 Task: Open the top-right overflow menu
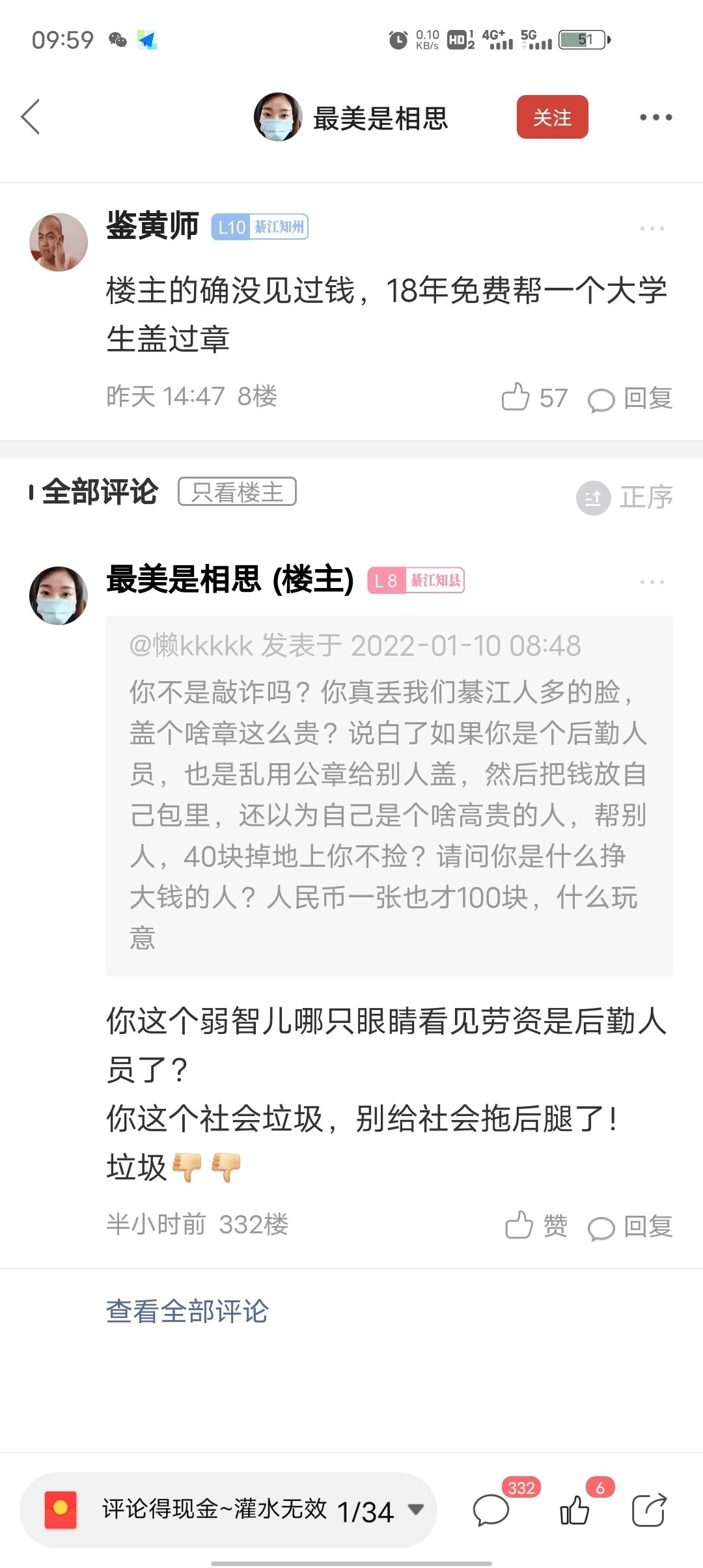pyautogui.click(x=655, y=118)
